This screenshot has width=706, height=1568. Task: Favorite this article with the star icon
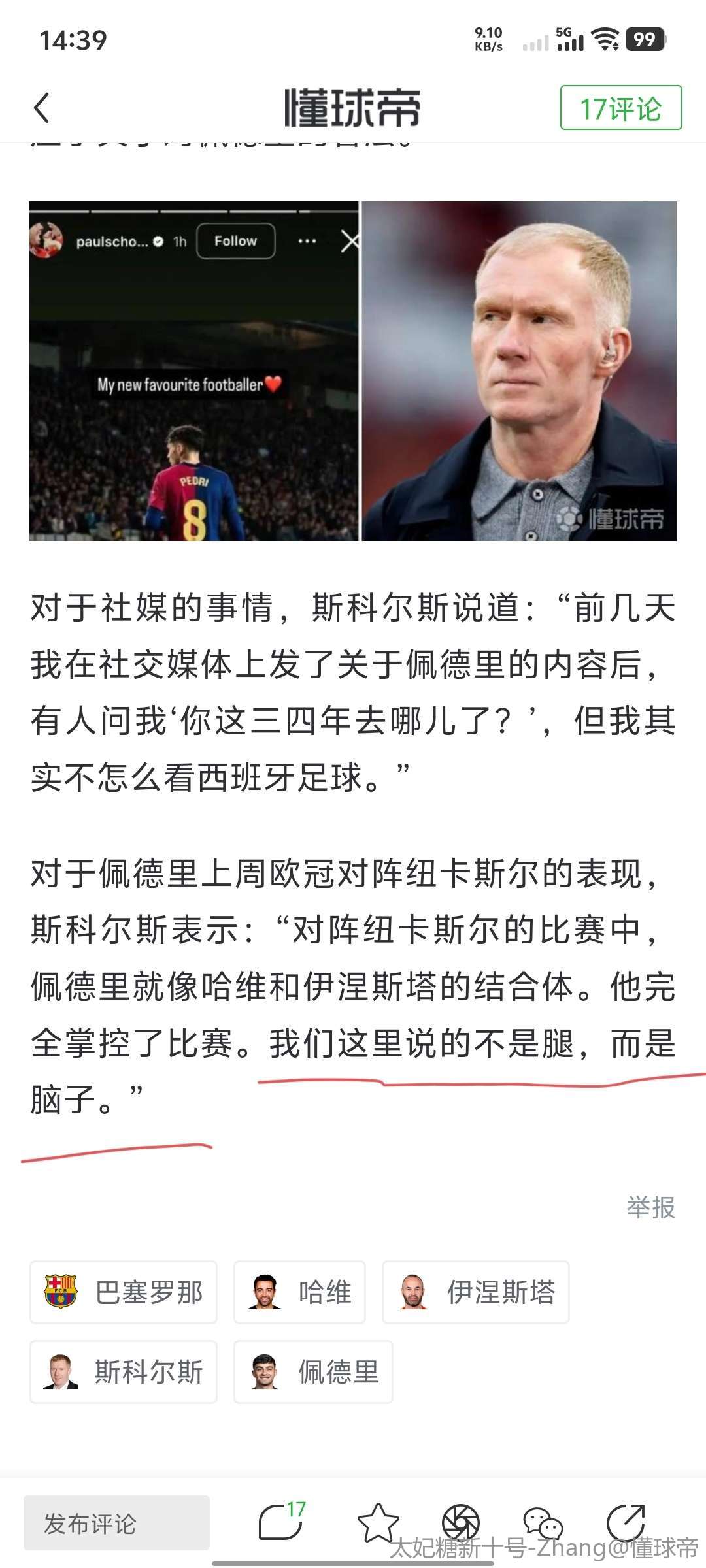point(378,1522)
